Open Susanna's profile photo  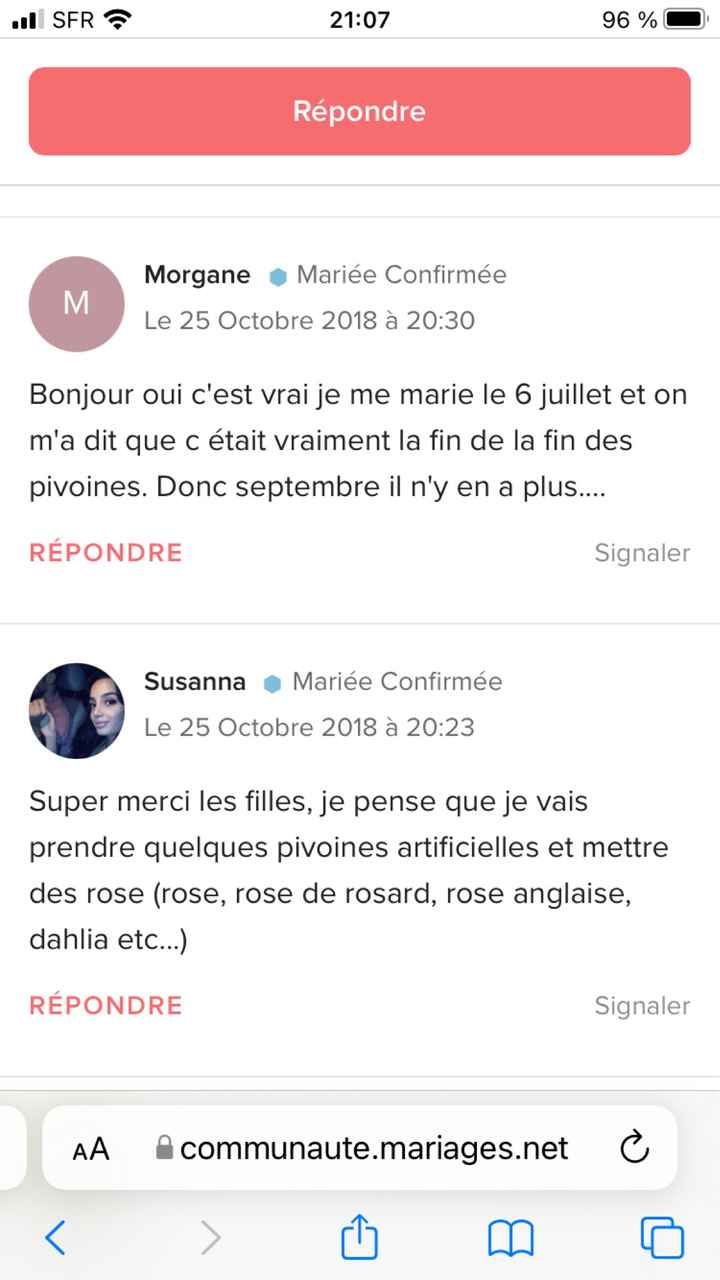click(x=77, y=711)
